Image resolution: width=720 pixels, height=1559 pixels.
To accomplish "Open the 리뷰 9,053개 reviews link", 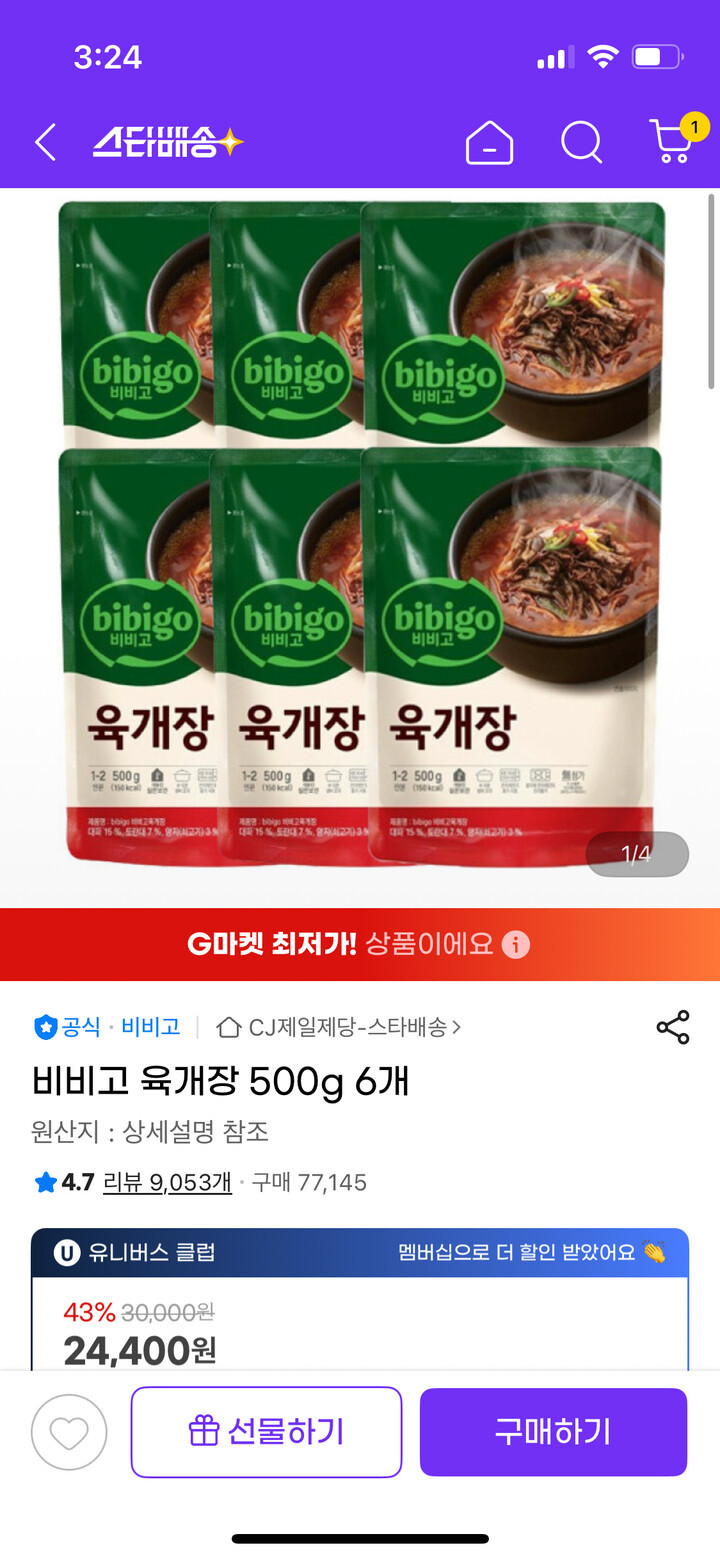I will (x=167, y=1183).
